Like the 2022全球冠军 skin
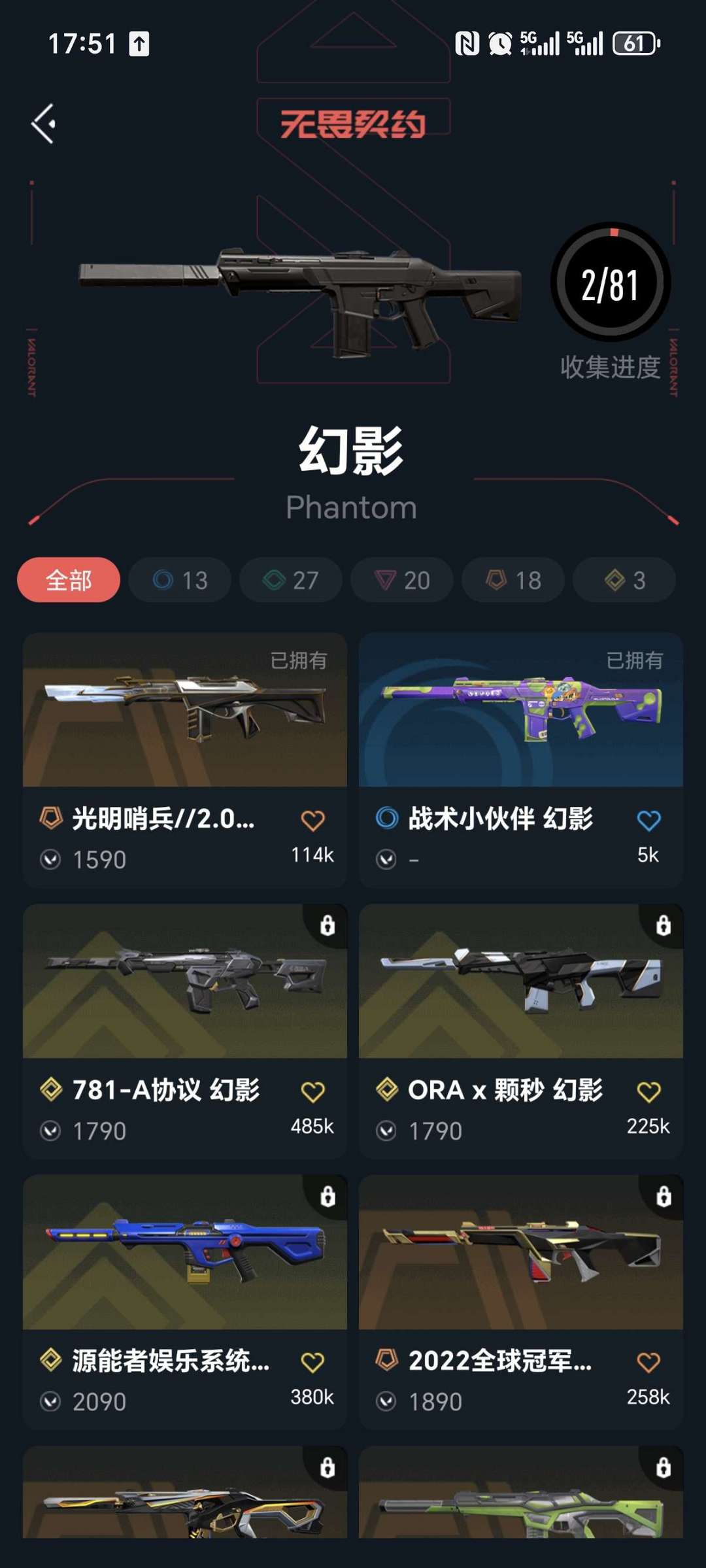The width and height of the screenshot is (706, 1568). (648, 1362)
